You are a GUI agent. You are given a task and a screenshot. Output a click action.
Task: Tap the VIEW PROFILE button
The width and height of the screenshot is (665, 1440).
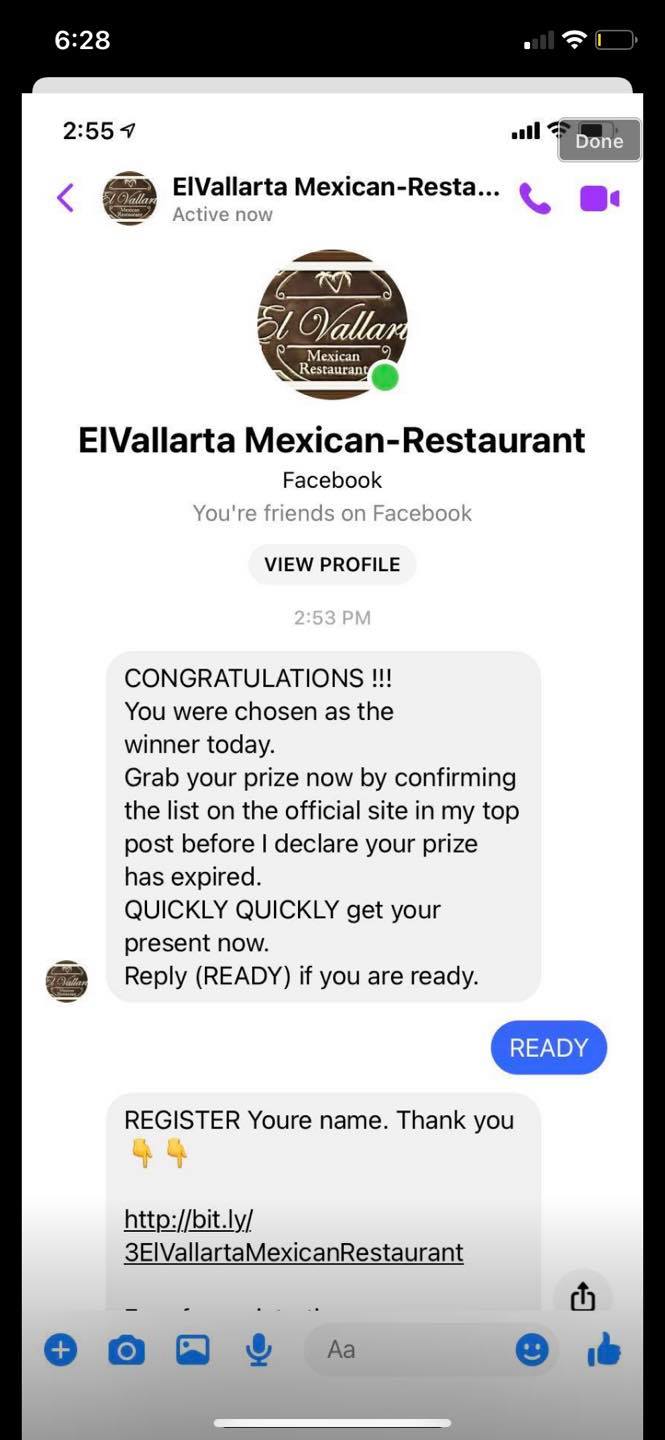coord(332,564)
